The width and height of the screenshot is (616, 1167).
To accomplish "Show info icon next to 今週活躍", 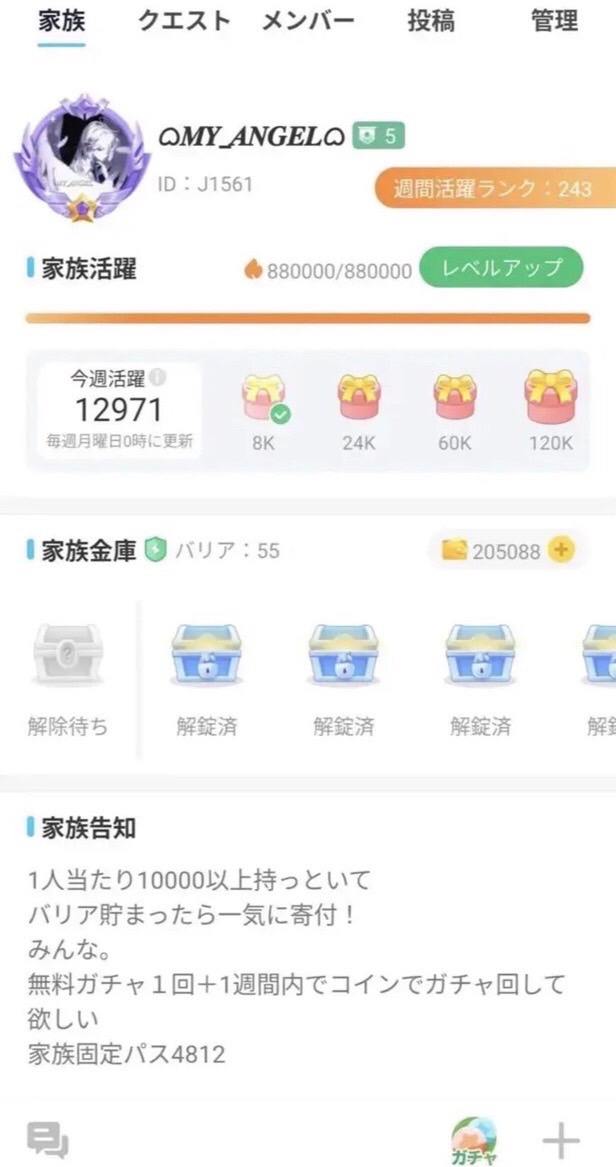I will (158, 378).
